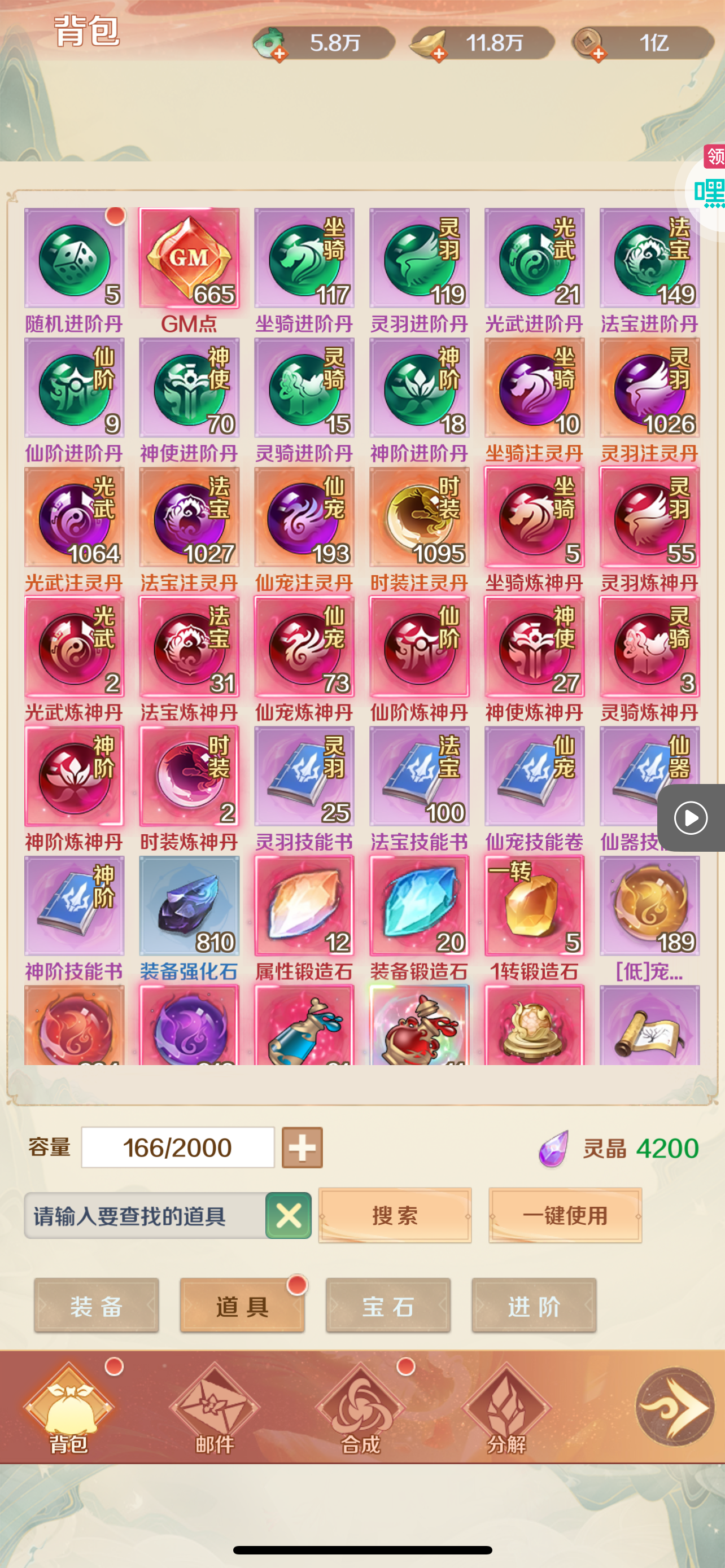
Task: Tap the floating video play button
Action: pos(691,817)
